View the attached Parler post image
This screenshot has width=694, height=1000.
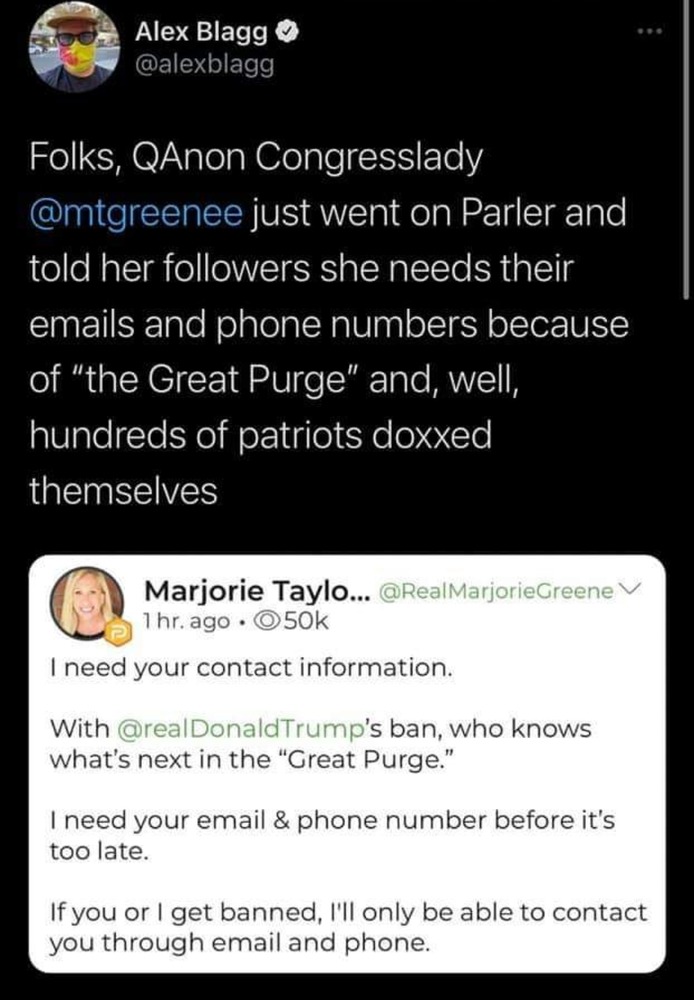point(346,762)
